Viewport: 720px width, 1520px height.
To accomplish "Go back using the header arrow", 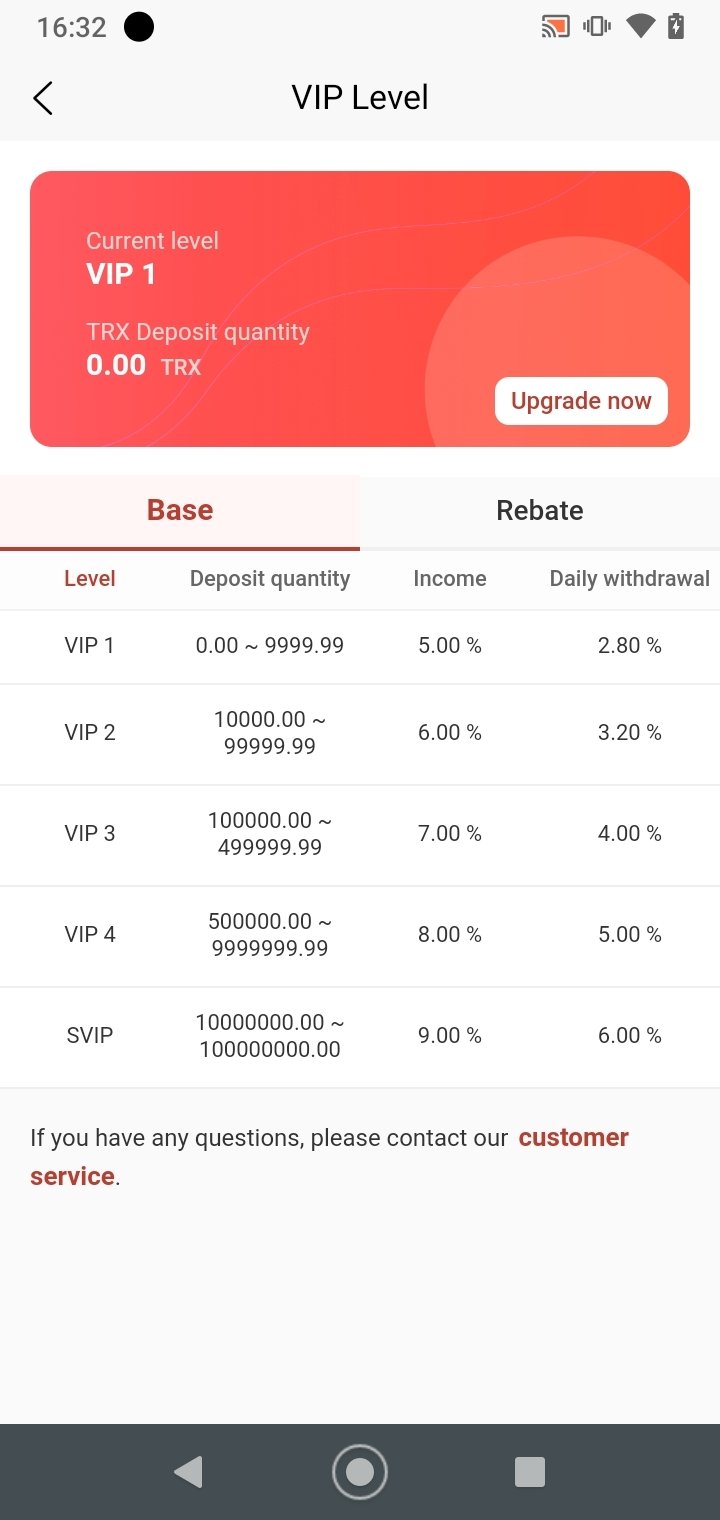I will pos(42,98).
